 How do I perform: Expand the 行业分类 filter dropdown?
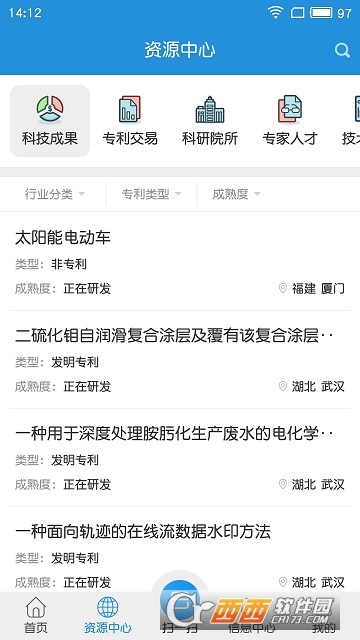[x=54, y=194]
